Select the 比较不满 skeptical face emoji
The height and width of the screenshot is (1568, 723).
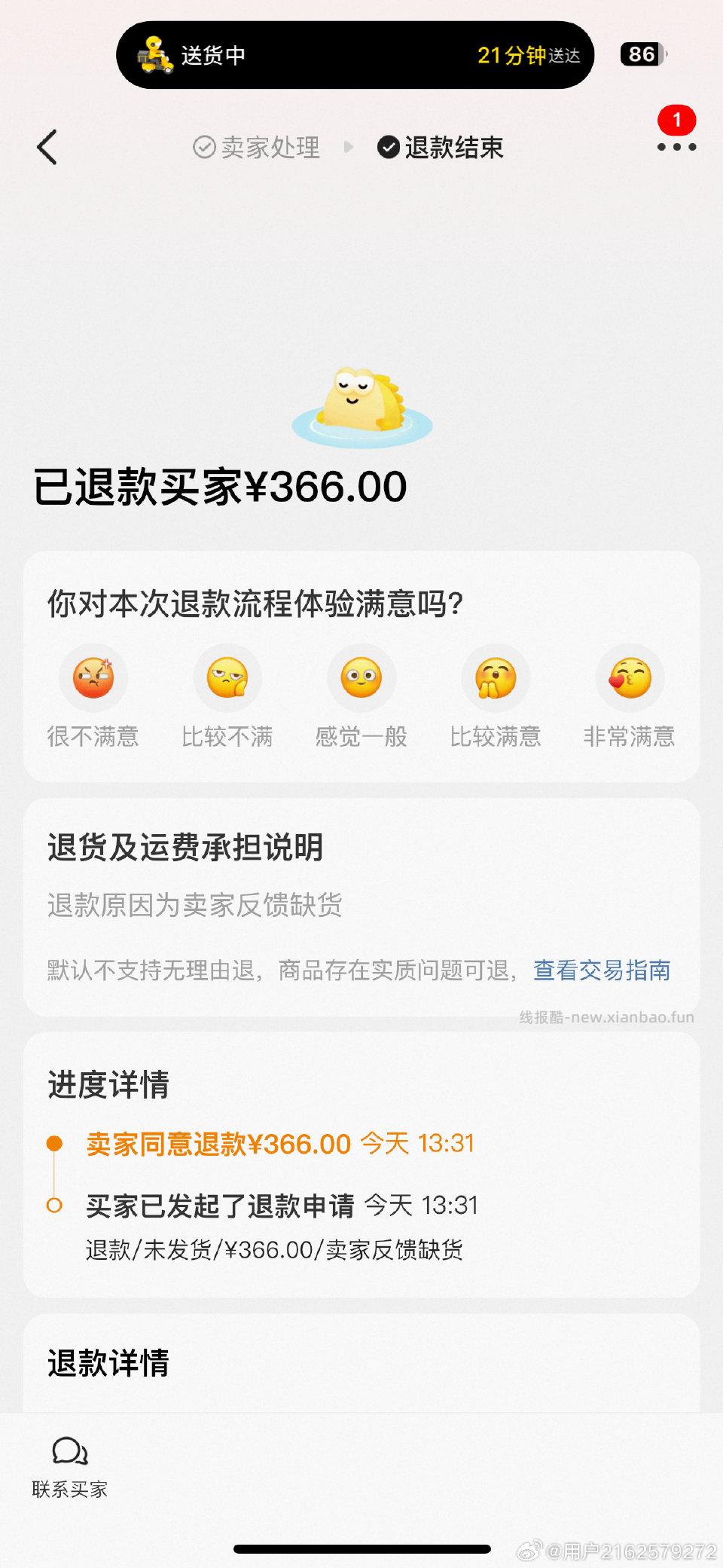[x=227, y=679]
